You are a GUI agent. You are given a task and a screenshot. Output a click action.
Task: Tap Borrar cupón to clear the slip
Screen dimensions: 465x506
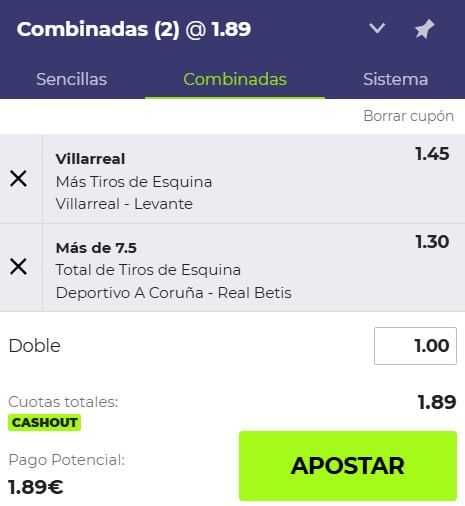pyautogui.click(x=408, y=116)
